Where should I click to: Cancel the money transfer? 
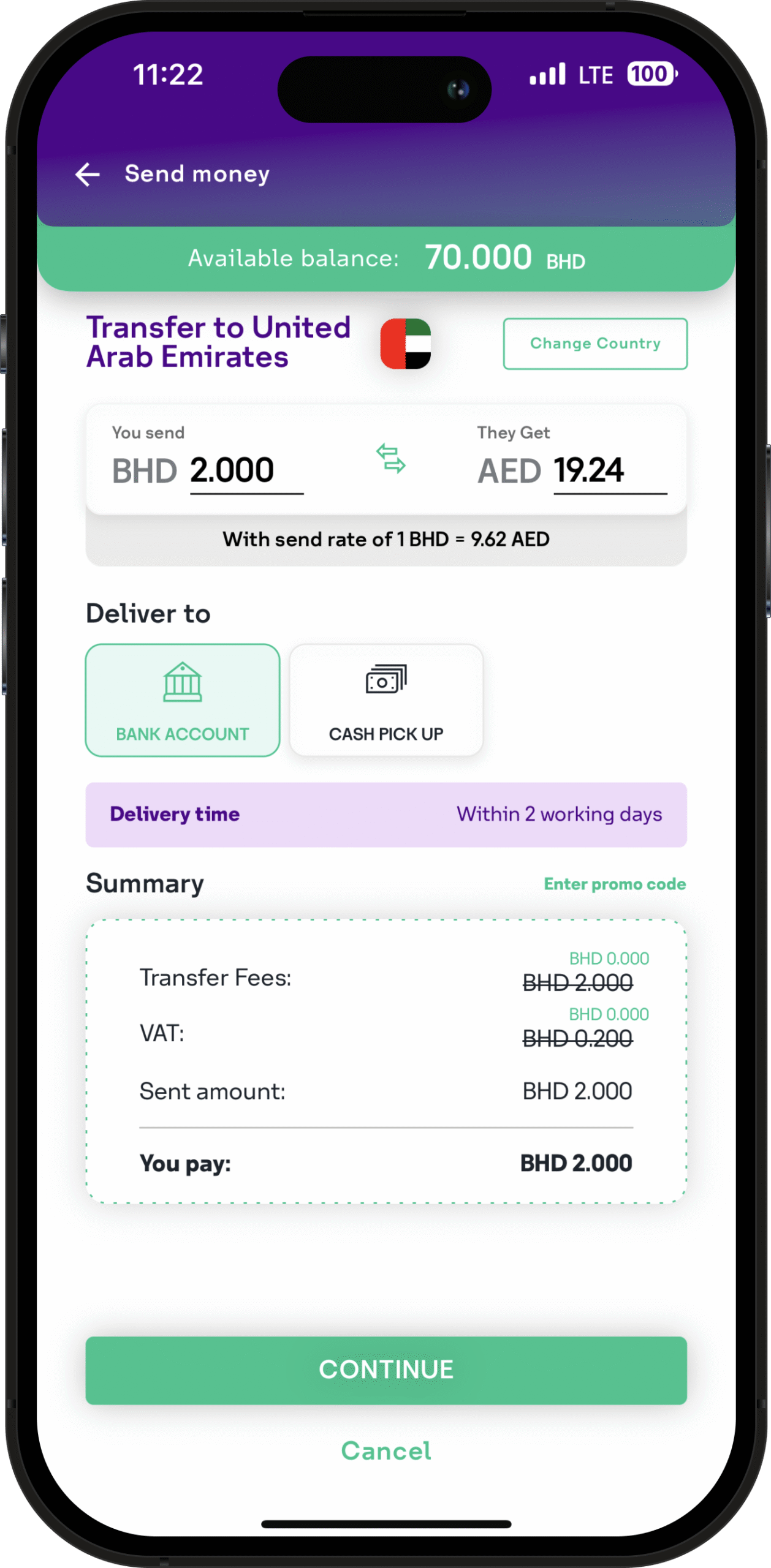[x=386, y=1451]
